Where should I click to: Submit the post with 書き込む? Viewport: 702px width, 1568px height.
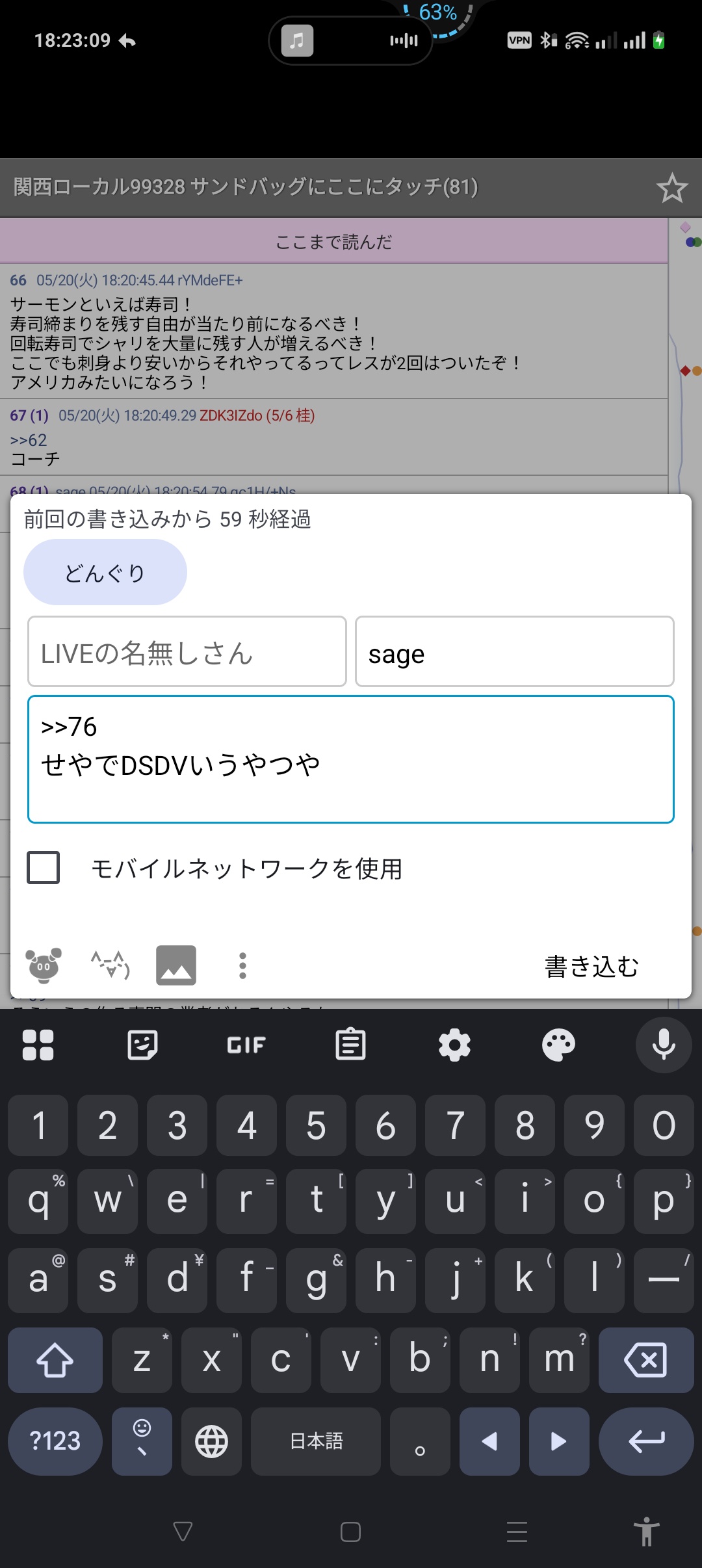[591, 966]
